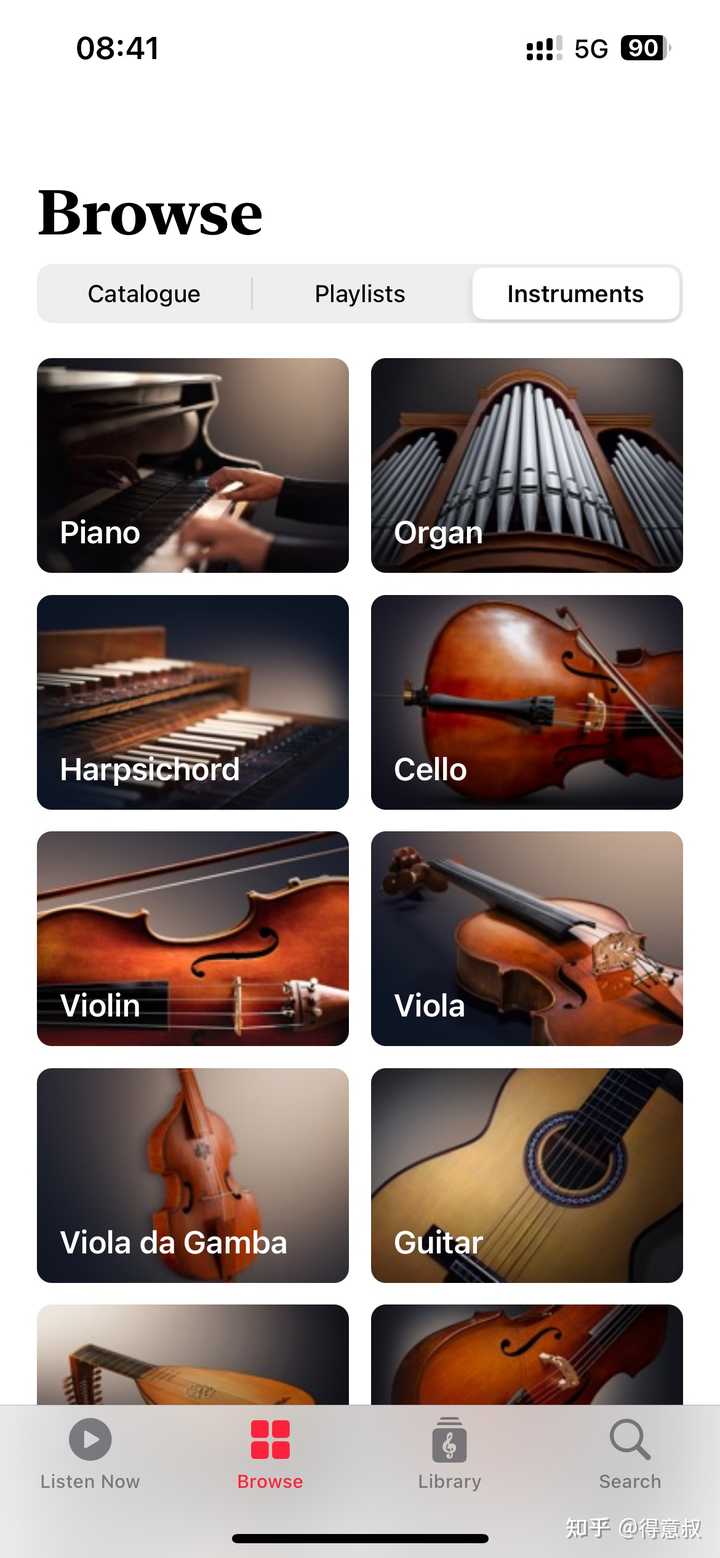The height and width of the screenshot is (1558, 720).
Task: Select the Instruments segment
Action: pos(575,294)
